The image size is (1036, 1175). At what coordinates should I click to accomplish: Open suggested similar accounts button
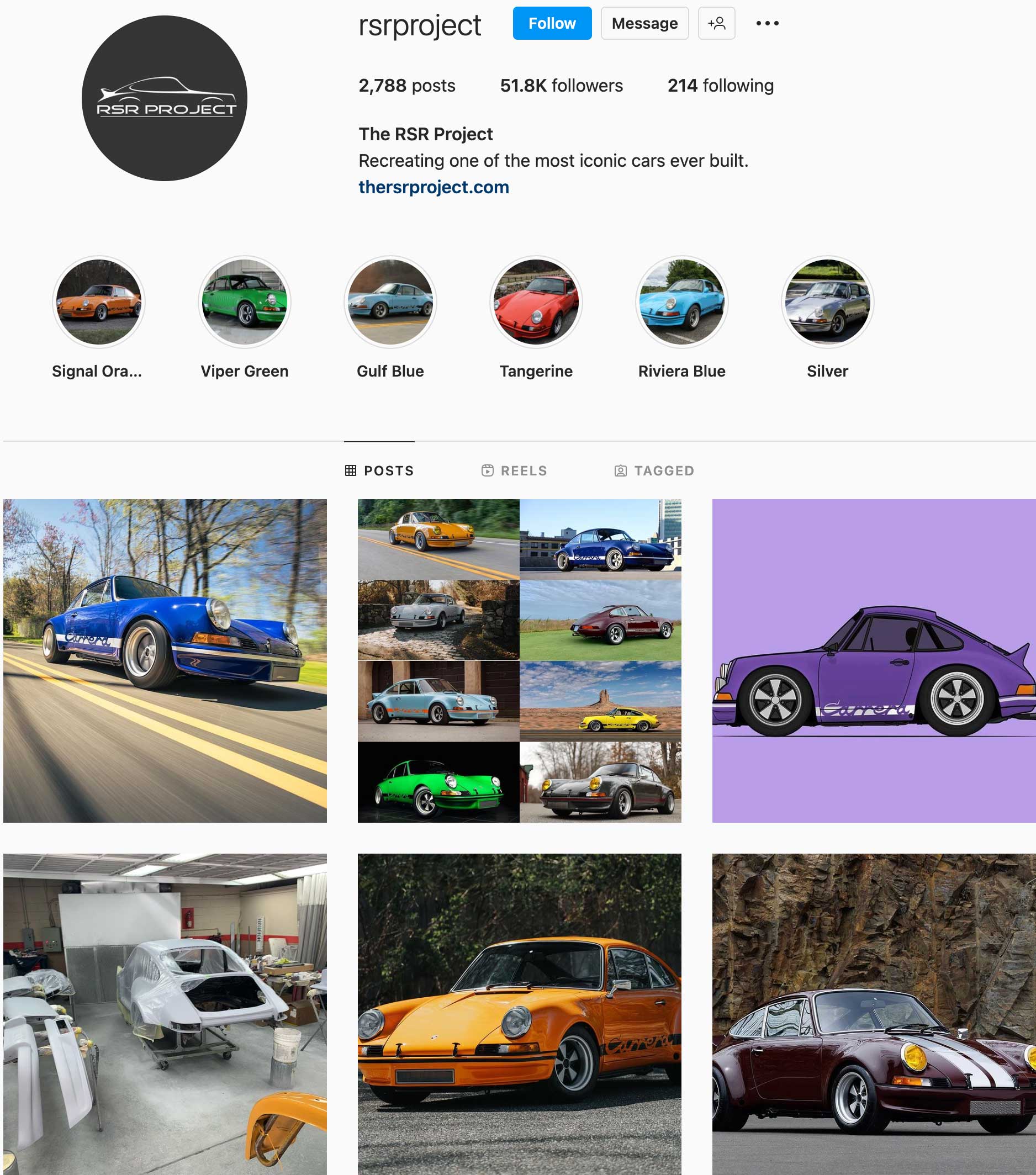pos(716,24)
